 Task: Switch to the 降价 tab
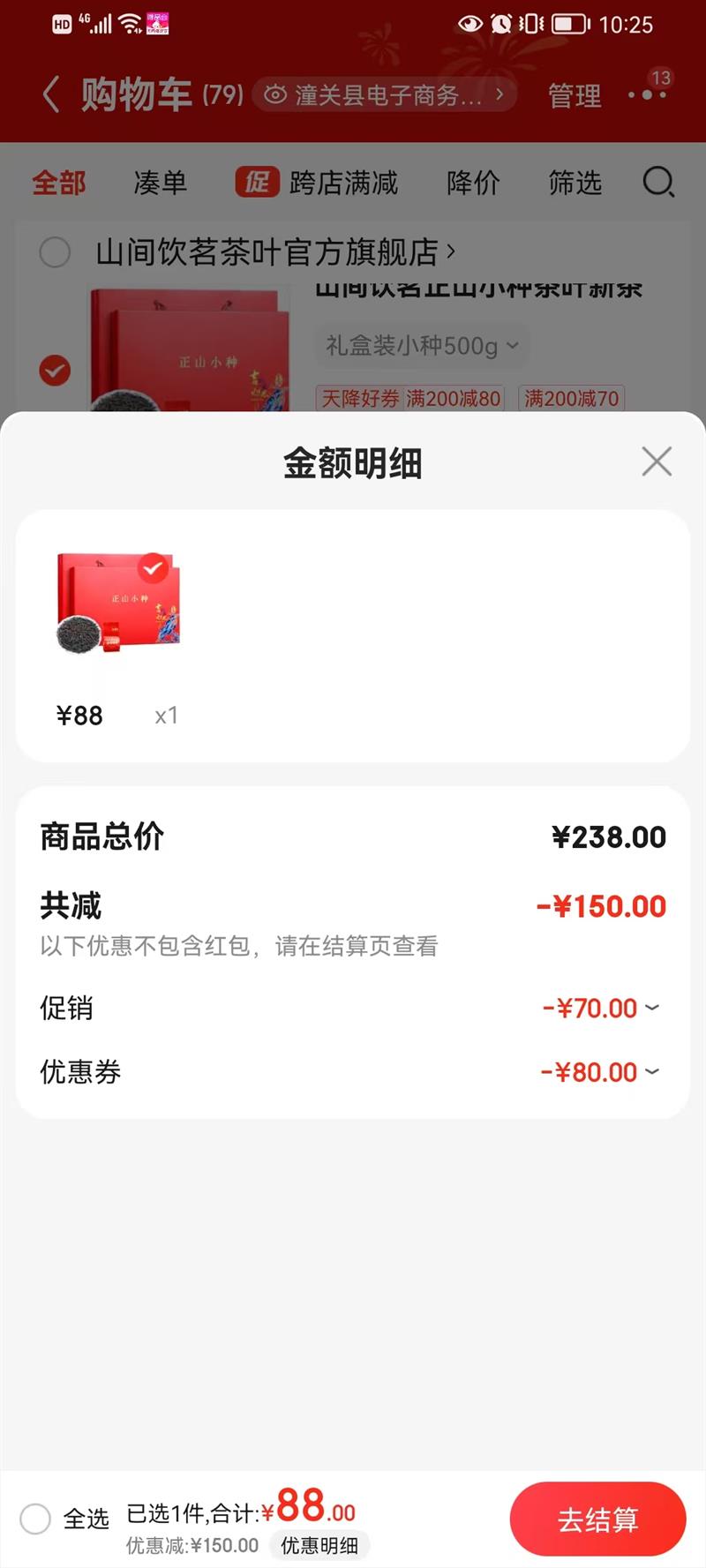pyautogui.click(x=473, y=183)
